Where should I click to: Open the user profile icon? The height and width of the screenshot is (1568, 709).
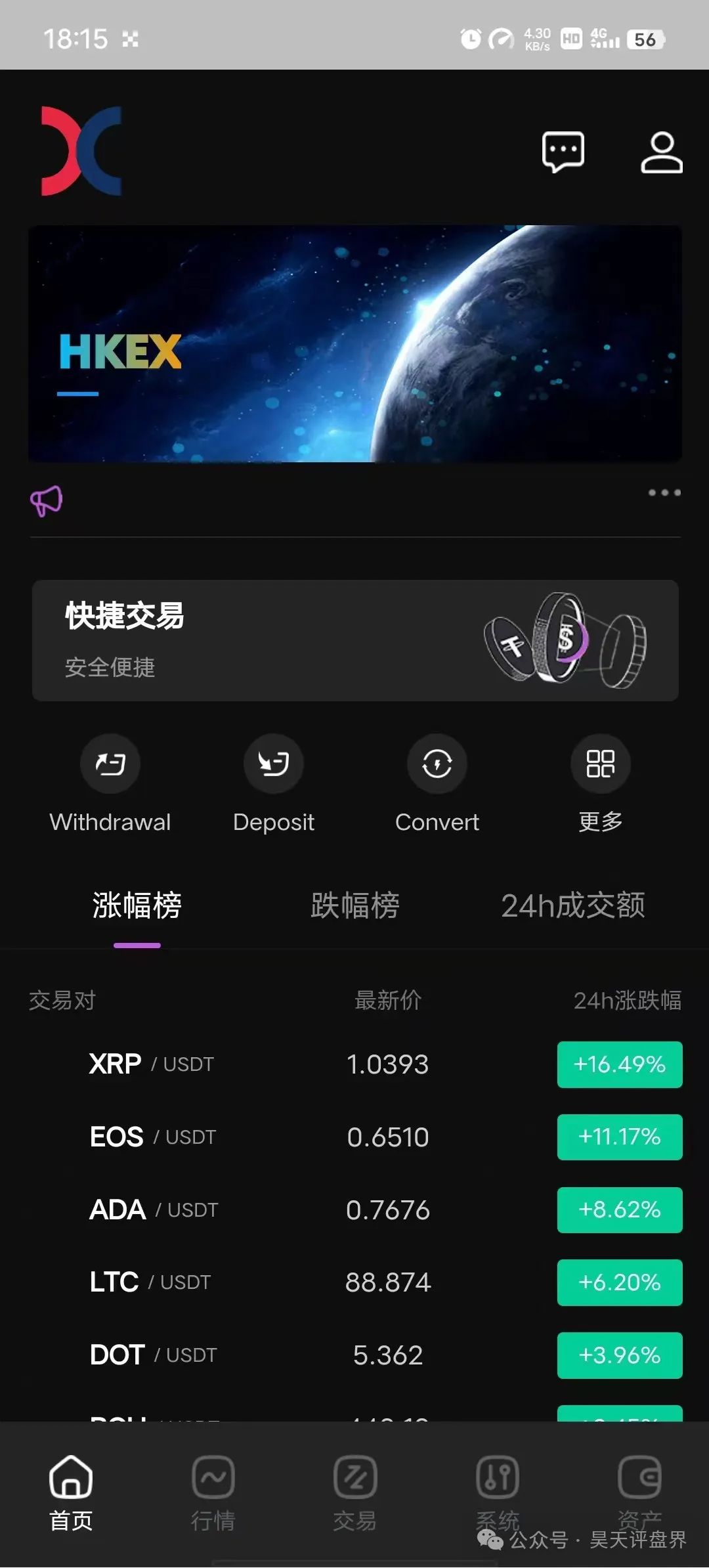[662, 152]
